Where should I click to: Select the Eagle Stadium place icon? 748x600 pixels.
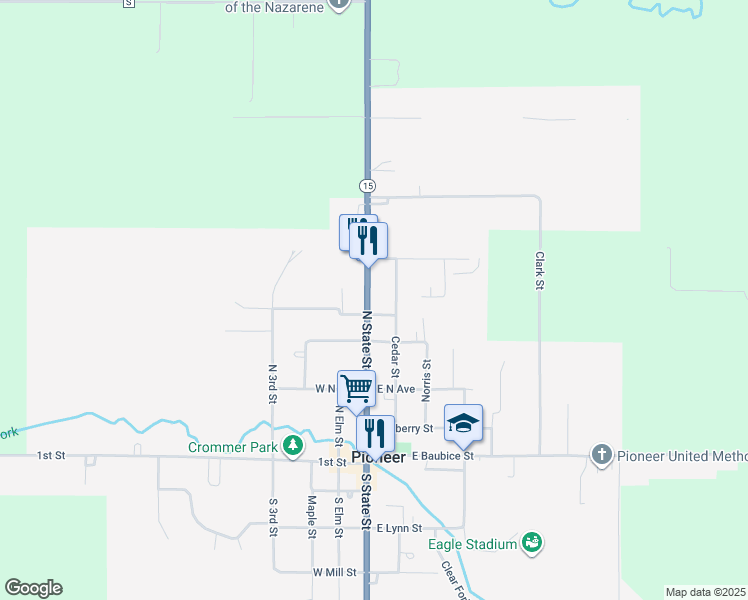point(532,543)
